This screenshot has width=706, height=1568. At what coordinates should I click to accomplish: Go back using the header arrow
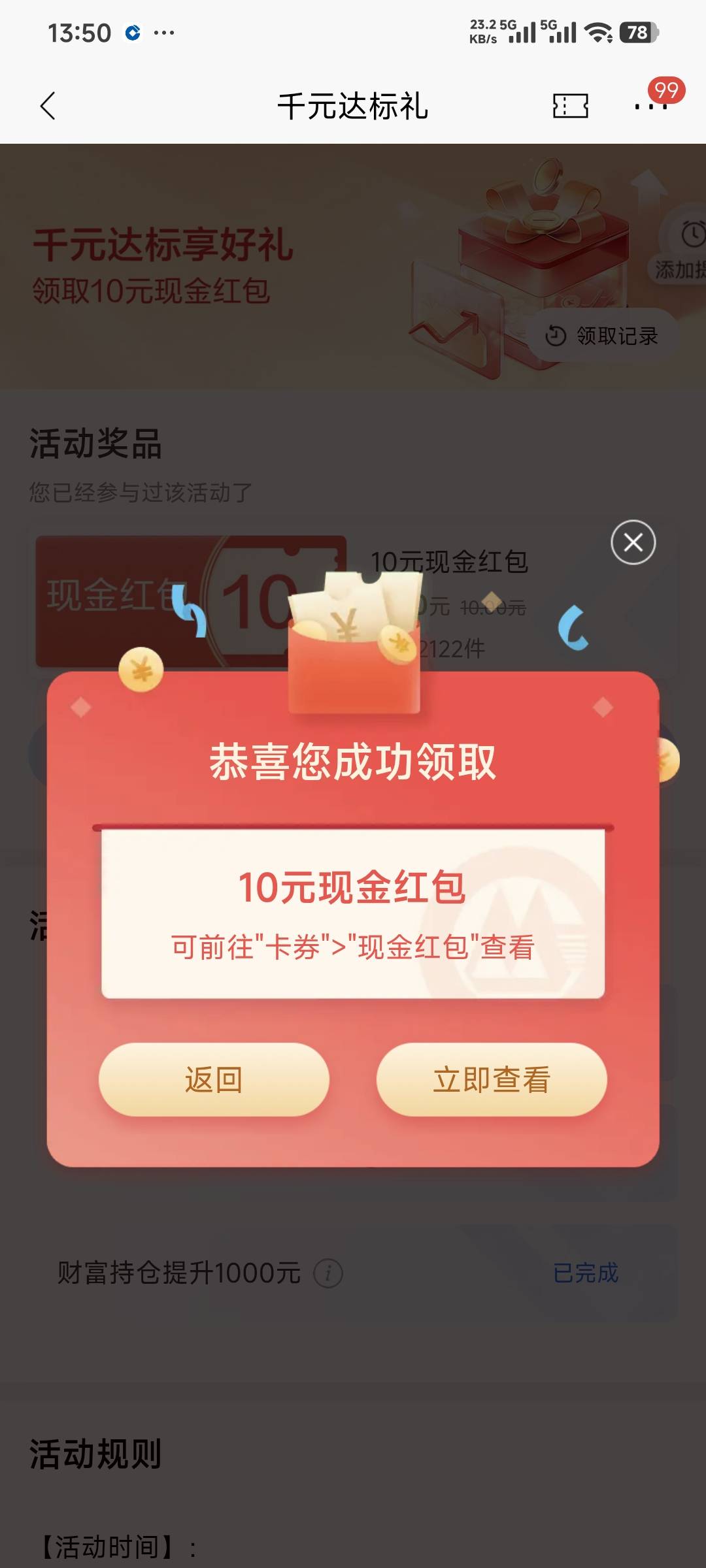[48, 106]
